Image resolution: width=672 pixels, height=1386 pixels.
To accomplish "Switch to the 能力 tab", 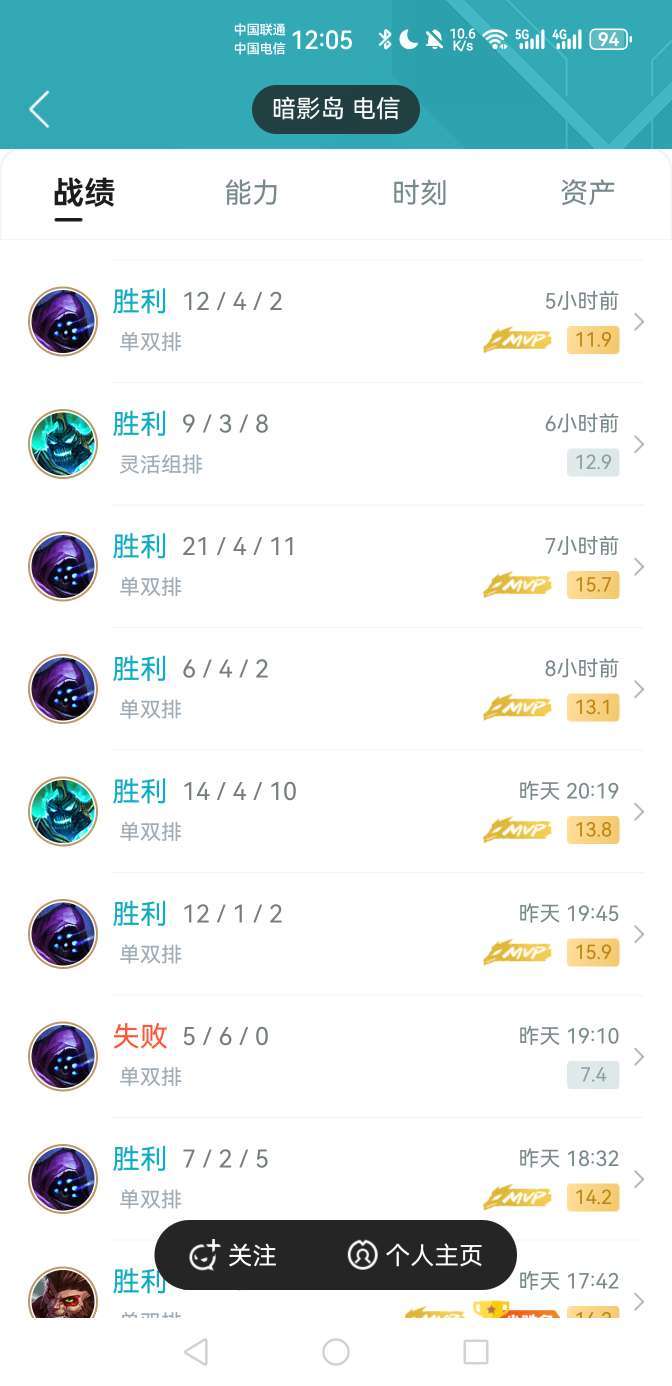I will click(251, 192).
